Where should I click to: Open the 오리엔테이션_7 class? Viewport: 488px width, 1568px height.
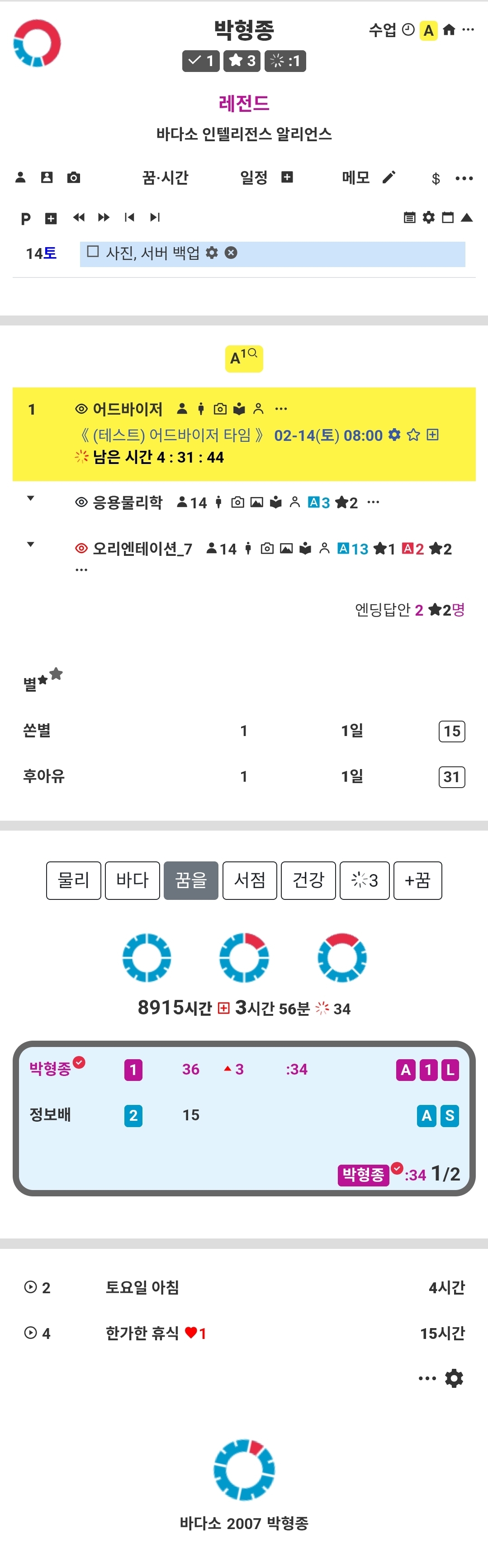pos(142,549)
